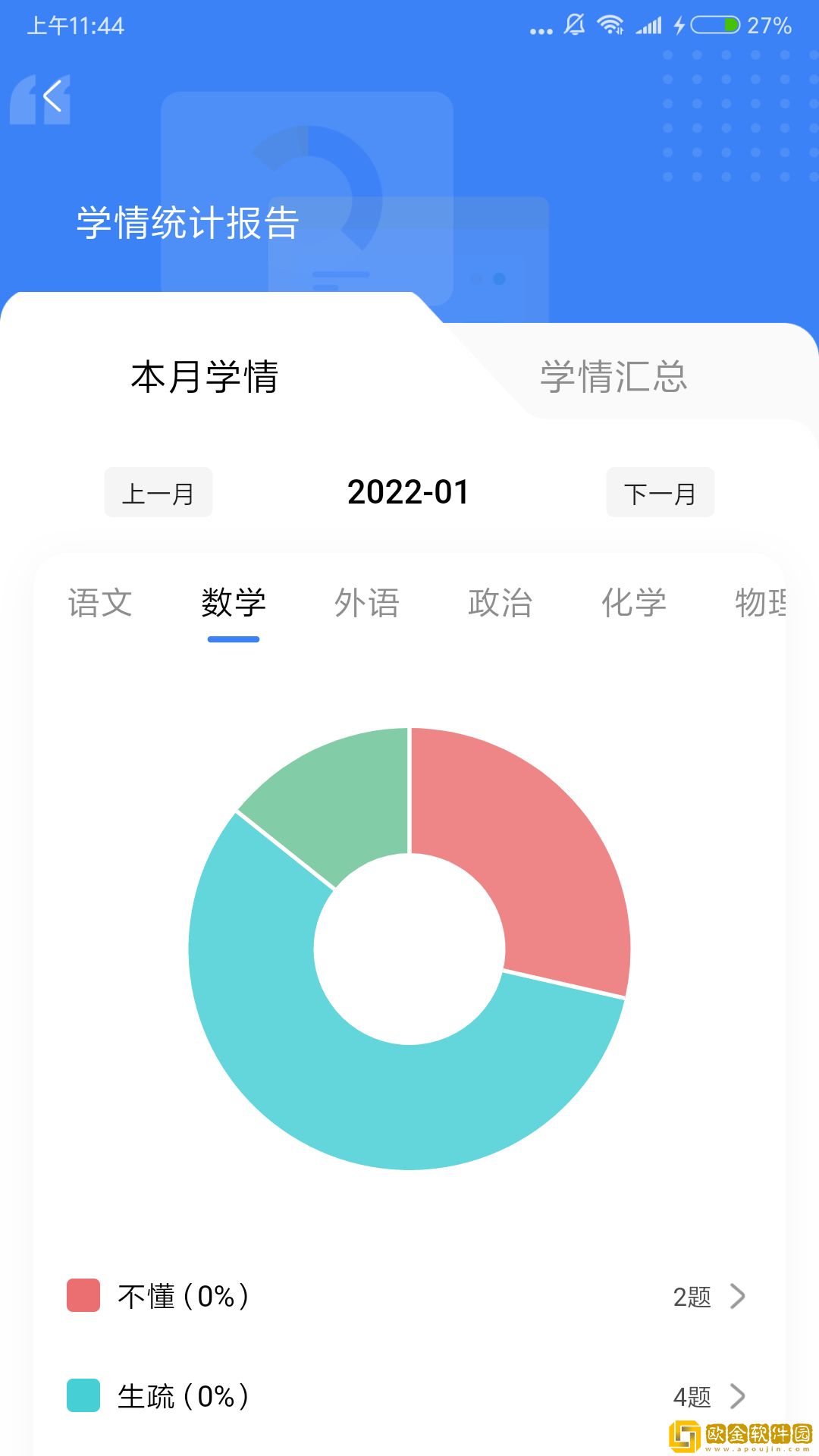This screenshot has height=1456, width=819.
Task: Tap the back arrow to leave the report
Action: [53, 95]
